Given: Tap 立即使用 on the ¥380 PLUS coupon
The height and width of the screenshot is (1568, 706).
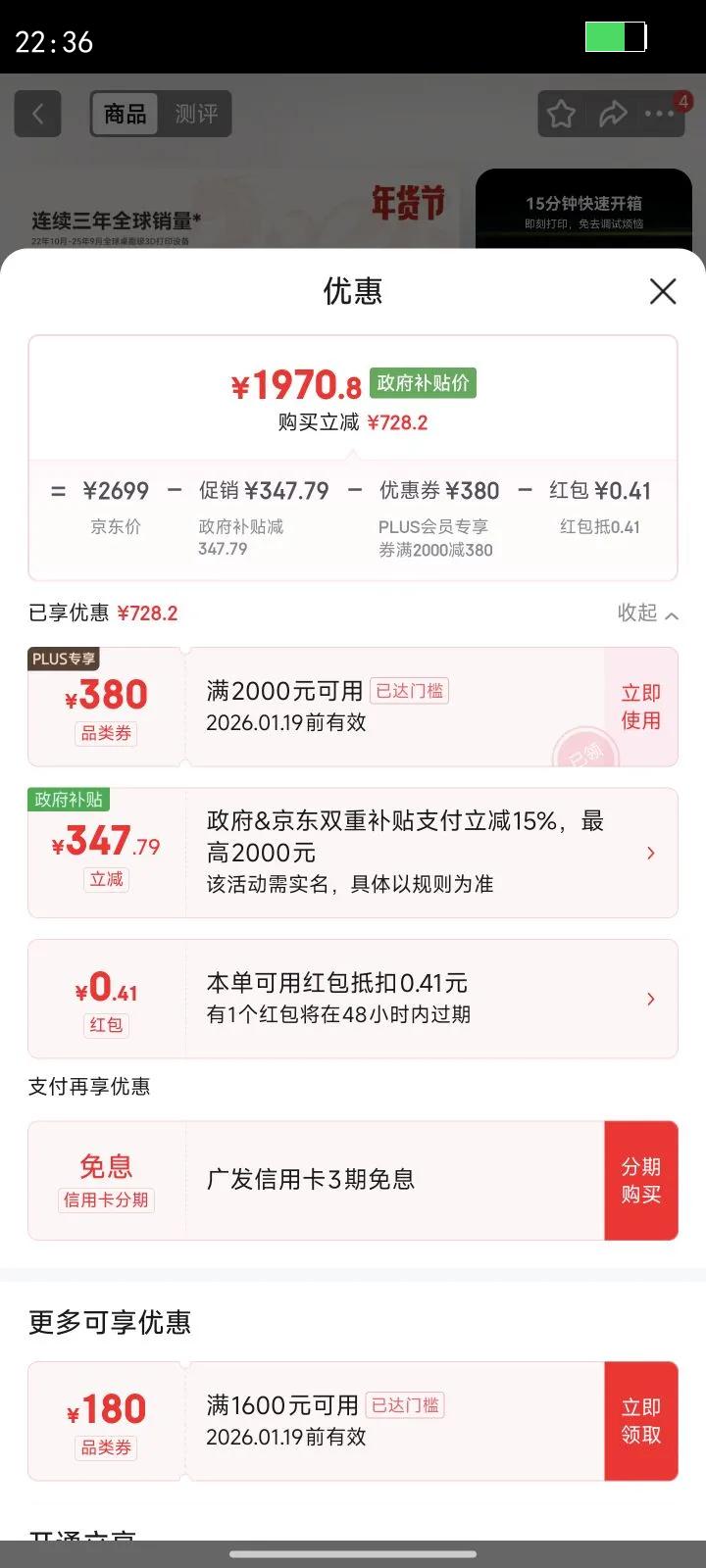Looking at the screenshot, I should [x=641, y=707].
